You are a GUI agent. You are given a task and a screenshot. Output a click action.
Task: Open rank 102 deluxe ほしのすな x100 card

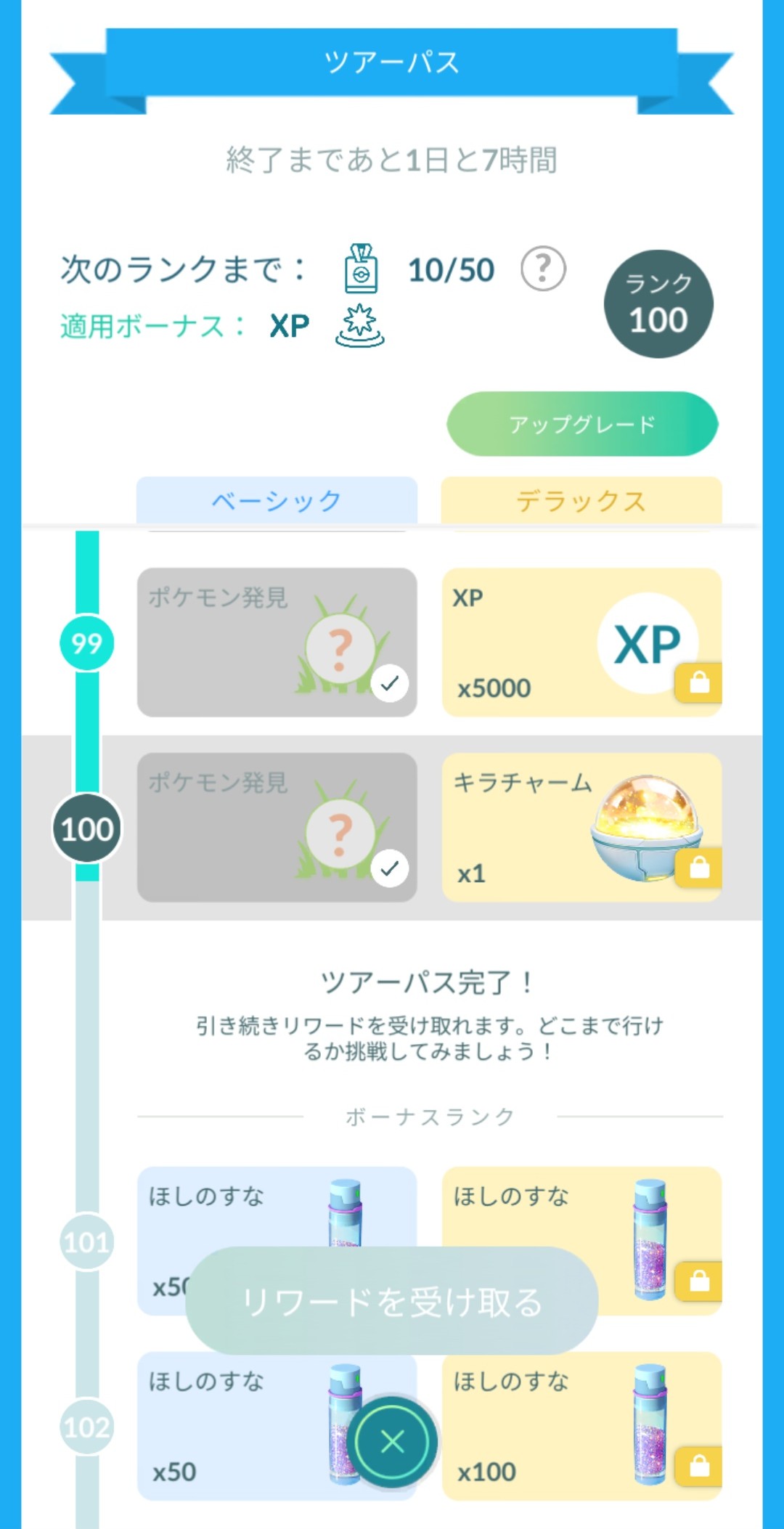(x=582, y=1426)
